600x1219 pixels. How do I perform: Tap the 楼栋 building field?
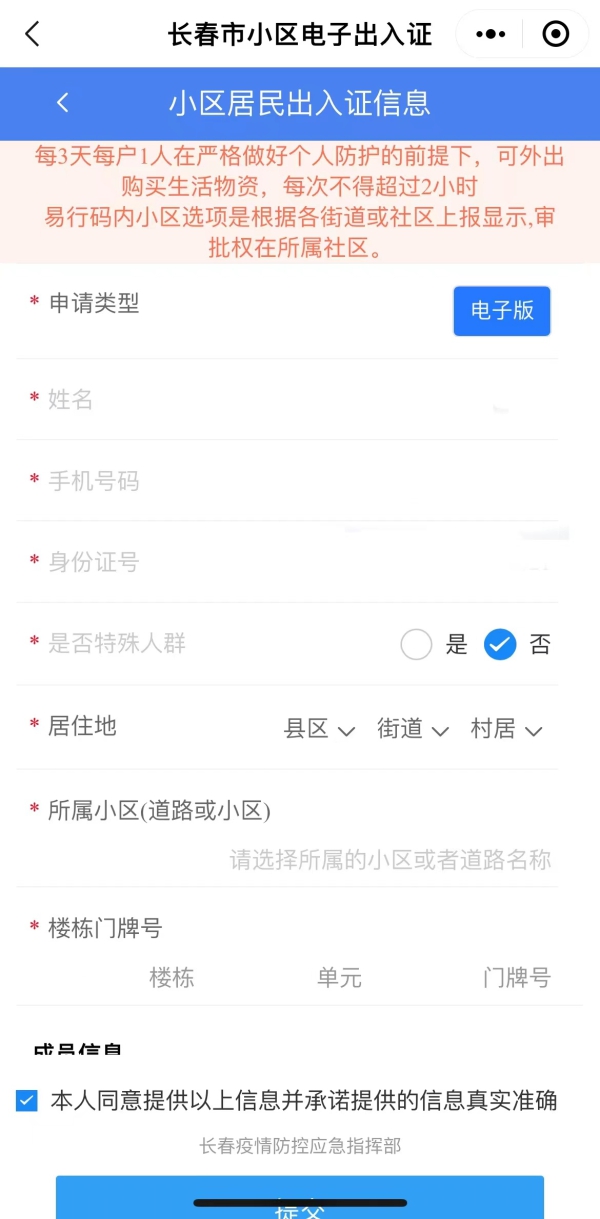coord(172,978)
